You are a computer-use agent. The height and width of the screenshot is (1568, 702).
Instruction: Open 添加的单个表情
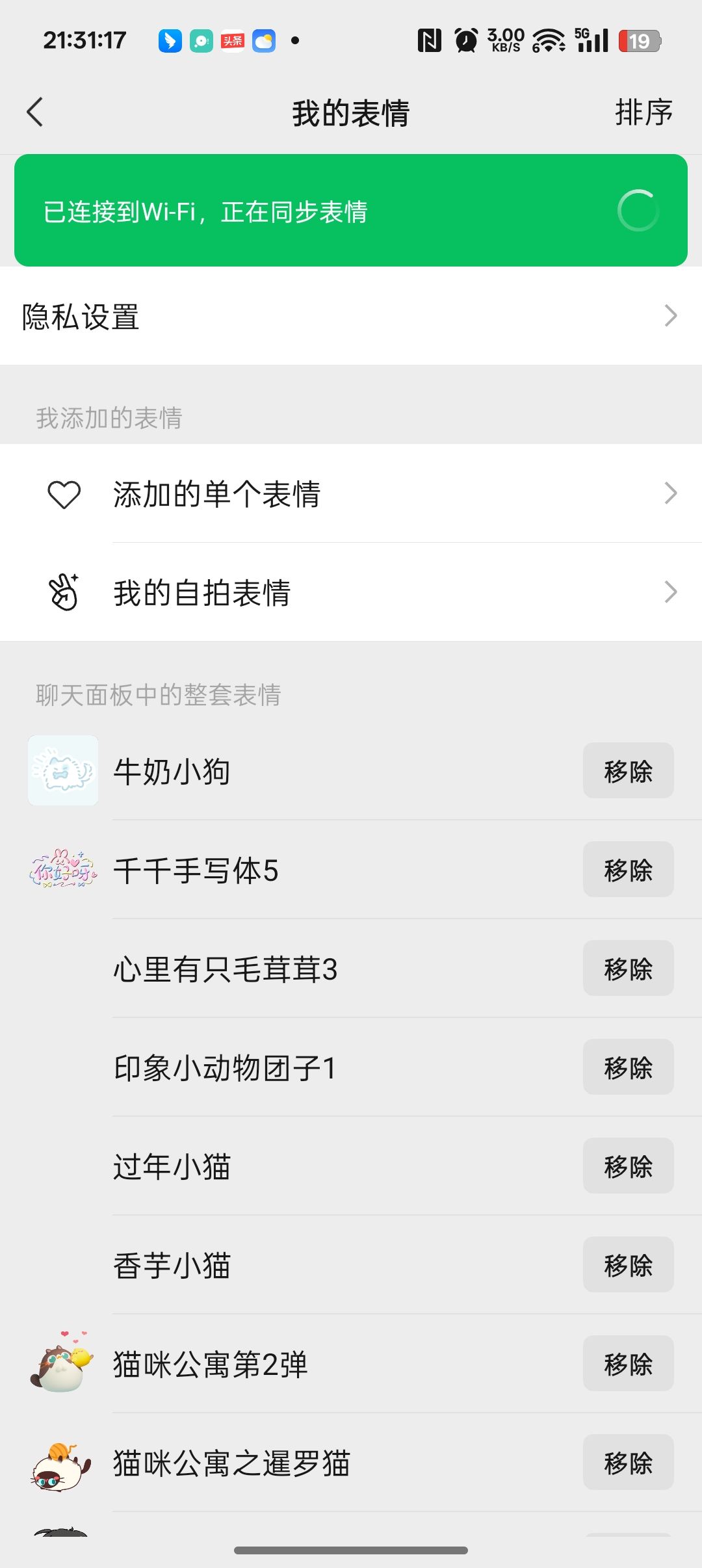[351, 493]
